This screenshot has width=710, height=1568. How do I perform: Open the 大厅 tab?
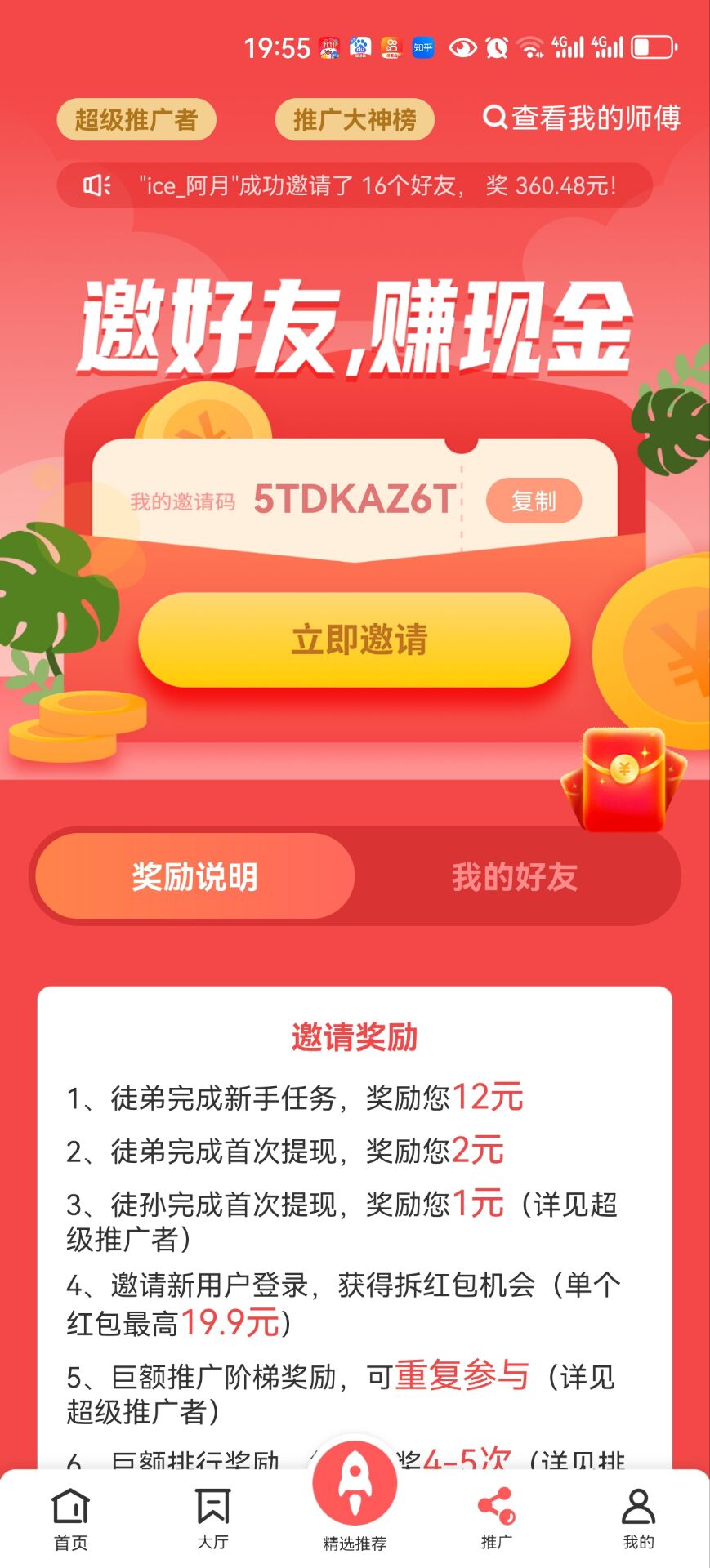pos(212,1518)
